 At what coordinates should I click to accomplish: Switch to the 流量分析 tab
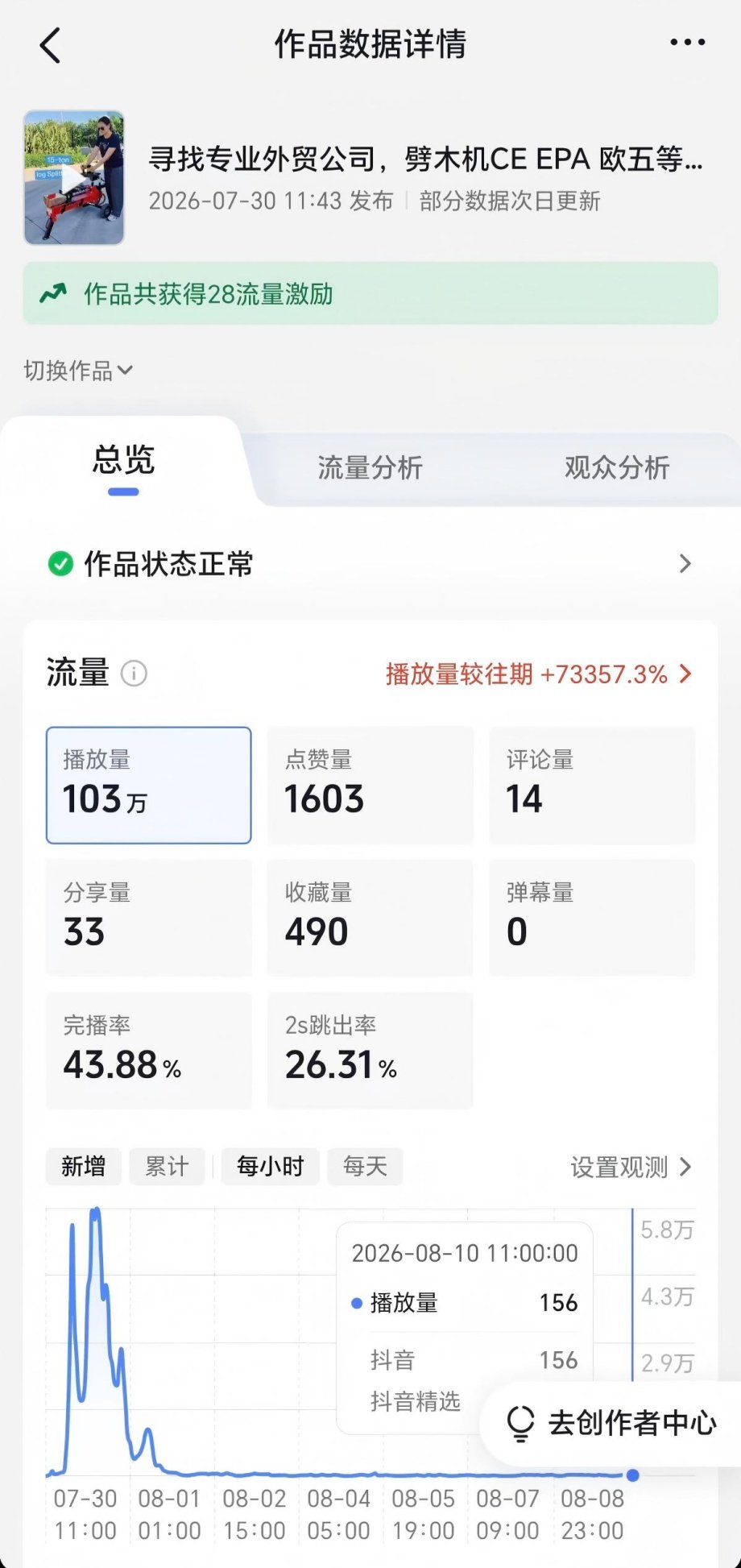[370, 467]
